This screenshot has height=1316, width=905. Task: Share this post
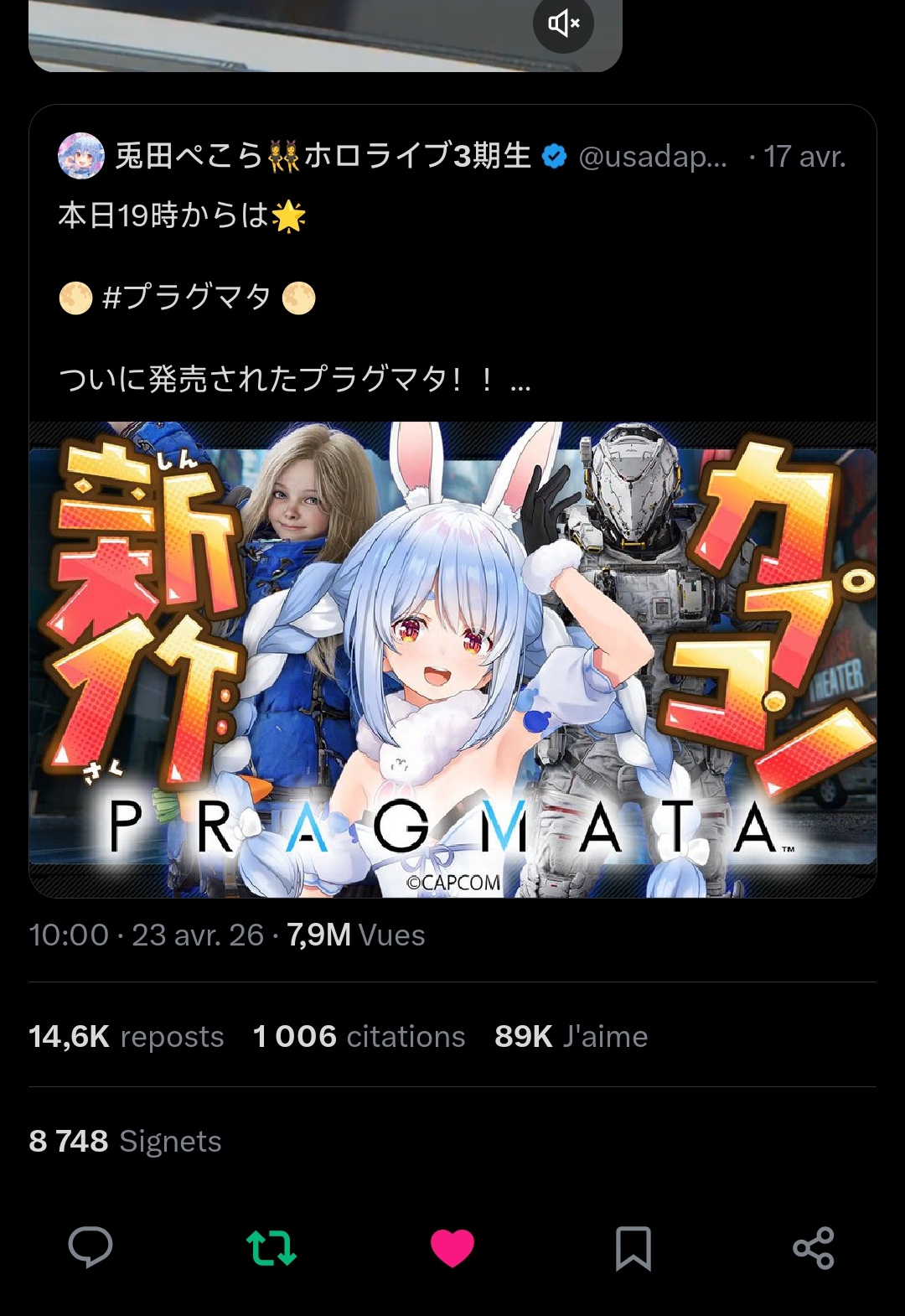pos(814,1247)
